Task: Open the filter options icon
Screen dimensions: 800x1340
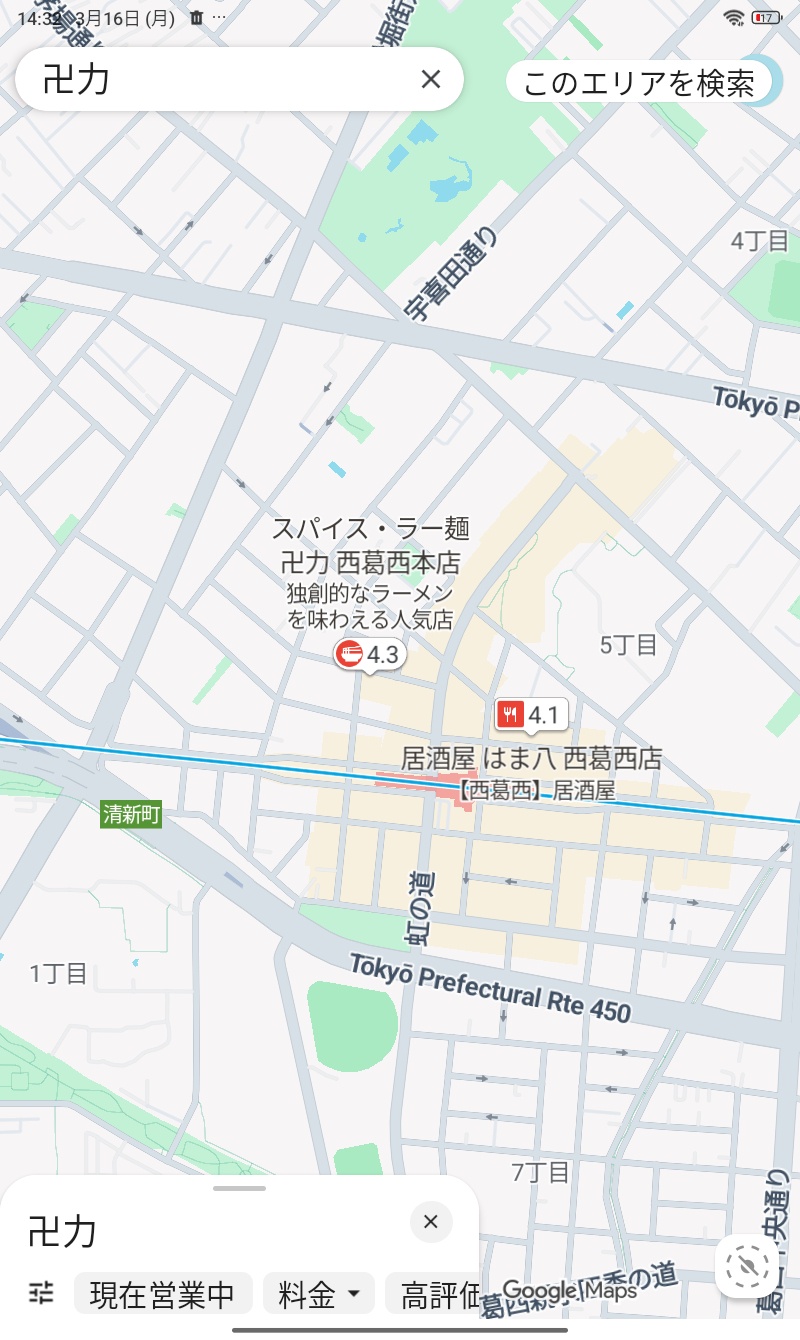Action: click(42, 1293)
